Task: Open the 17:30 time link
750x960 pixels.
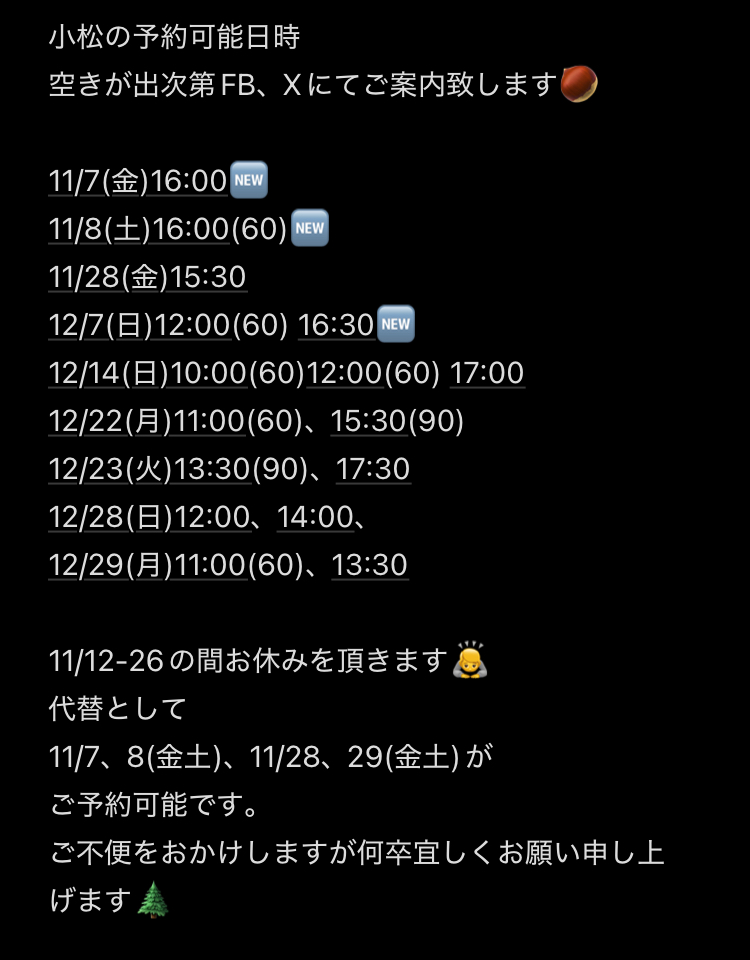Action: coord(373,469)
